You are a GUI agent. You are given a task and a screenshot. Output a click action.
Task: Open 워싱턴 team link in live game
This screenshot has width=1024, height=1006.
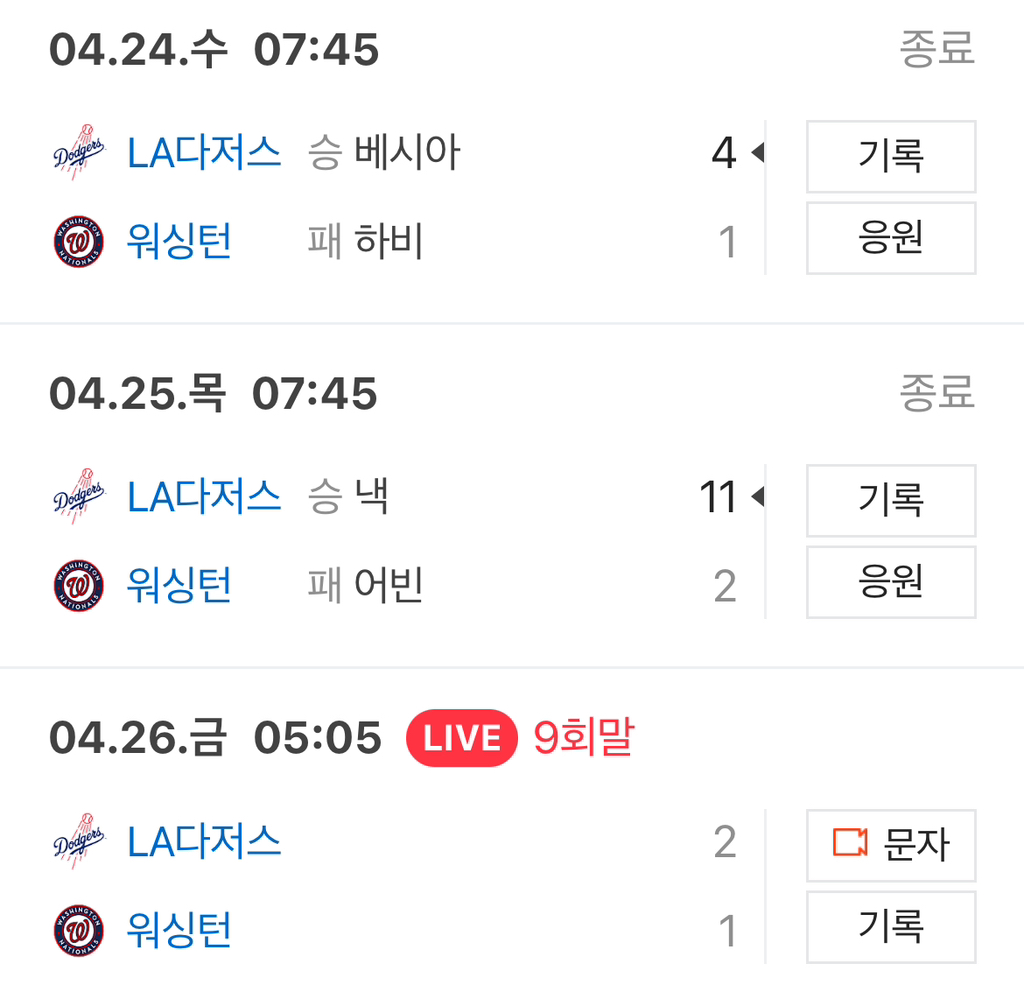pyautogui.click(x=179, y=930)
